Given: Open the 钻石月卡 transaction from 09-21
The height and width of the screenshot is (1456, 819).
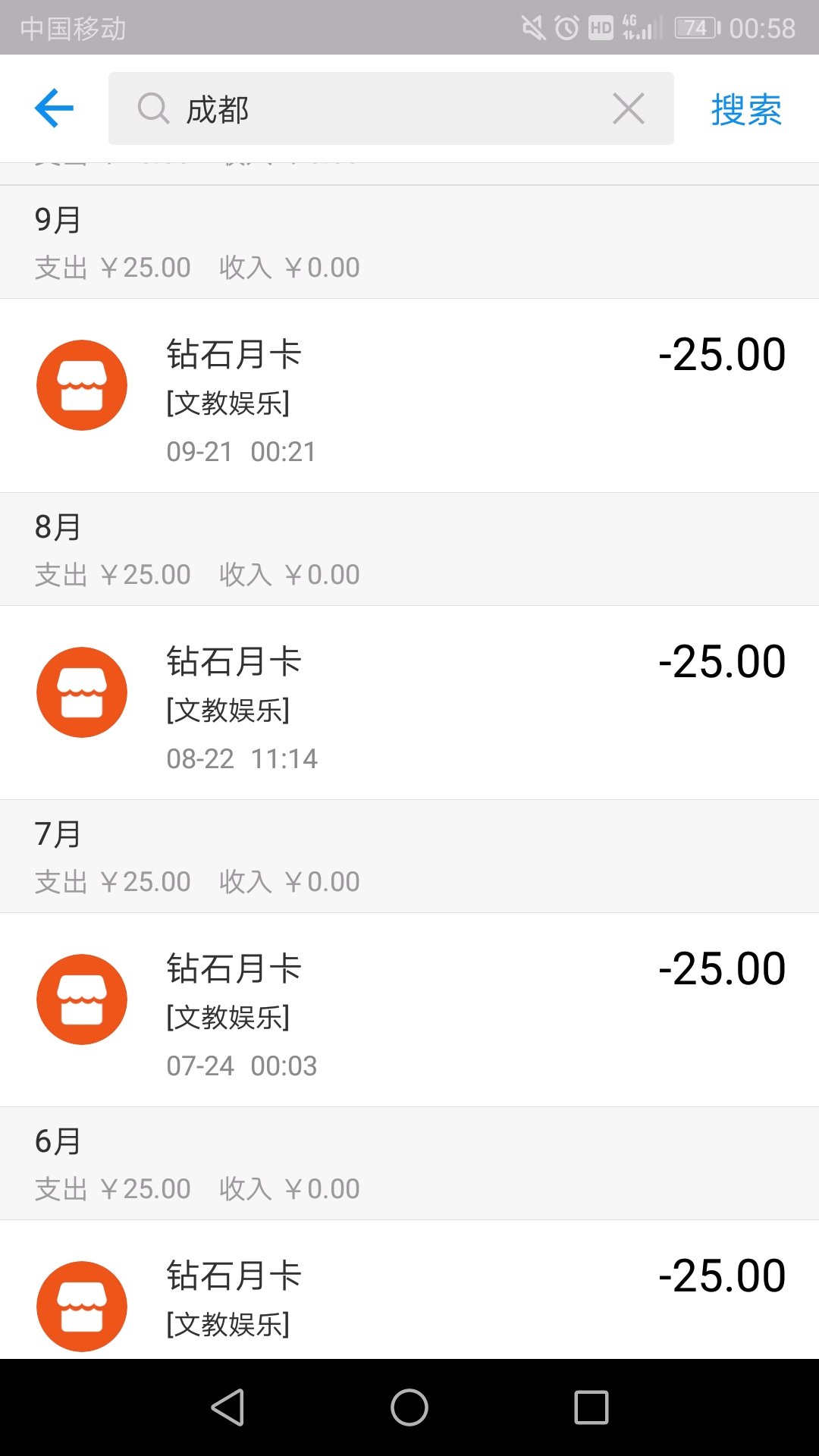Looking at the screenshot, I should [x=409, y=396].
